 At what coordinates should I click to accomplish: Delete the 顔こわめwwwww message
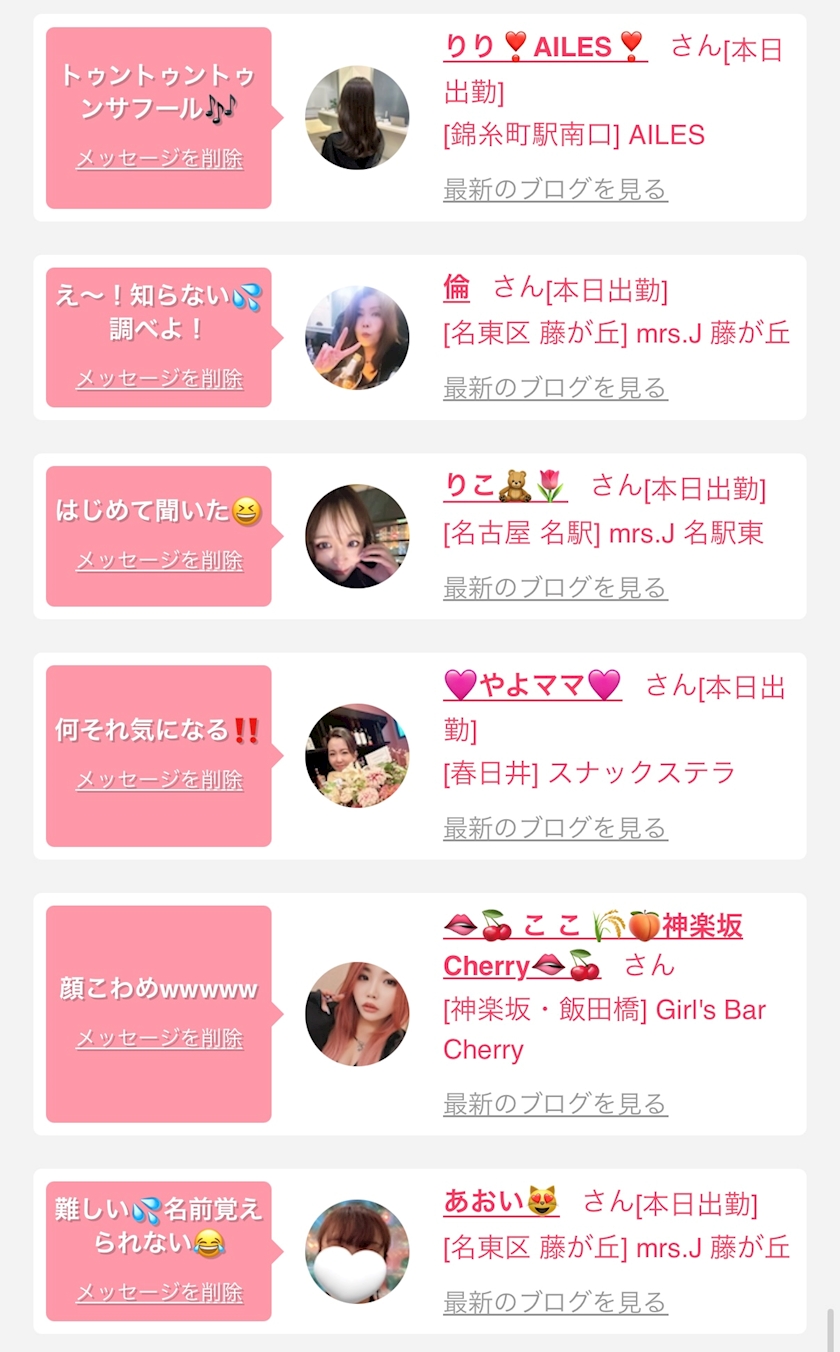(x=159, y=1038)
